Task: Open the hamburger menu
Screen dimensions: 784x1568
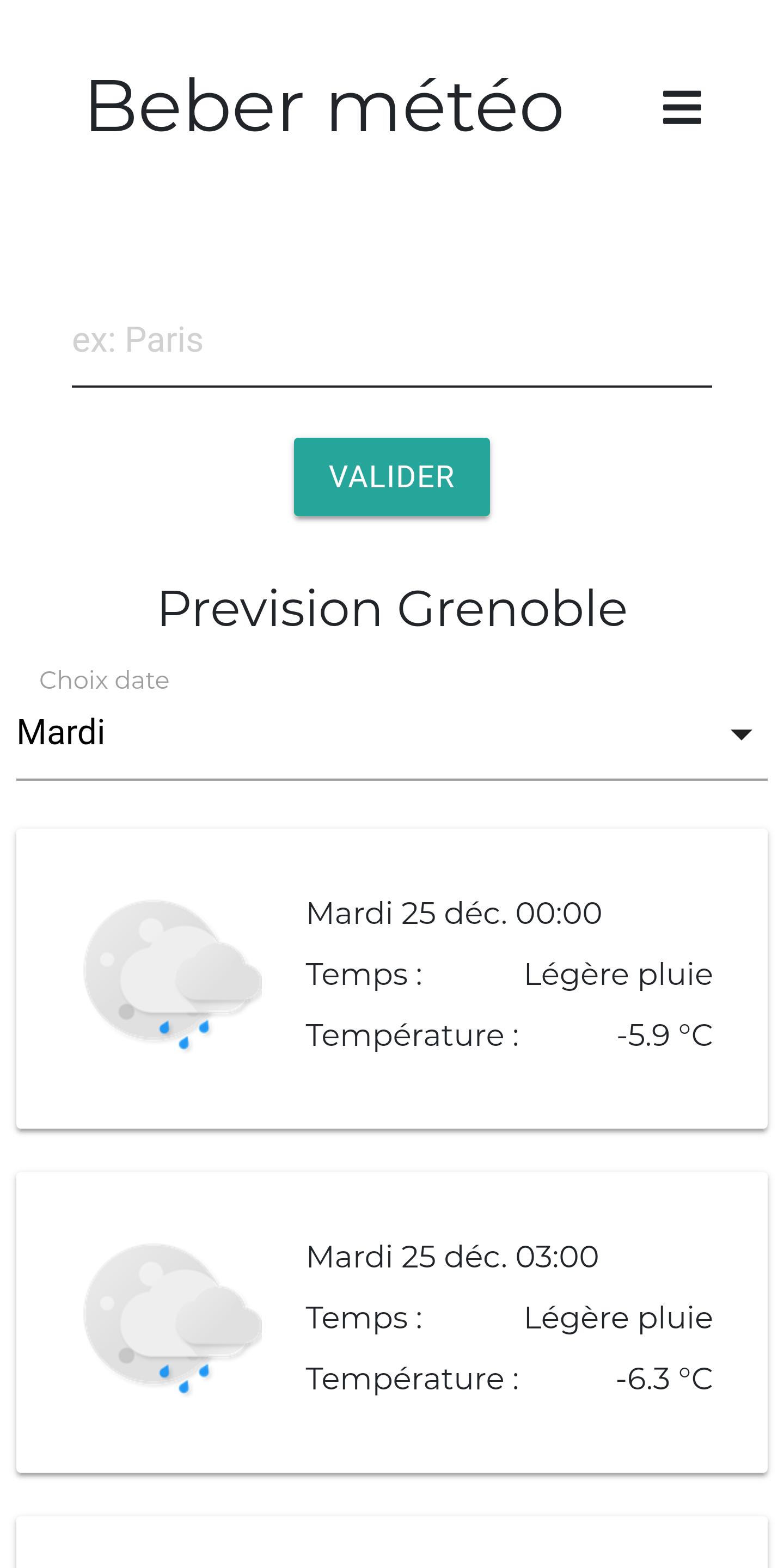Action: (682, 108)
